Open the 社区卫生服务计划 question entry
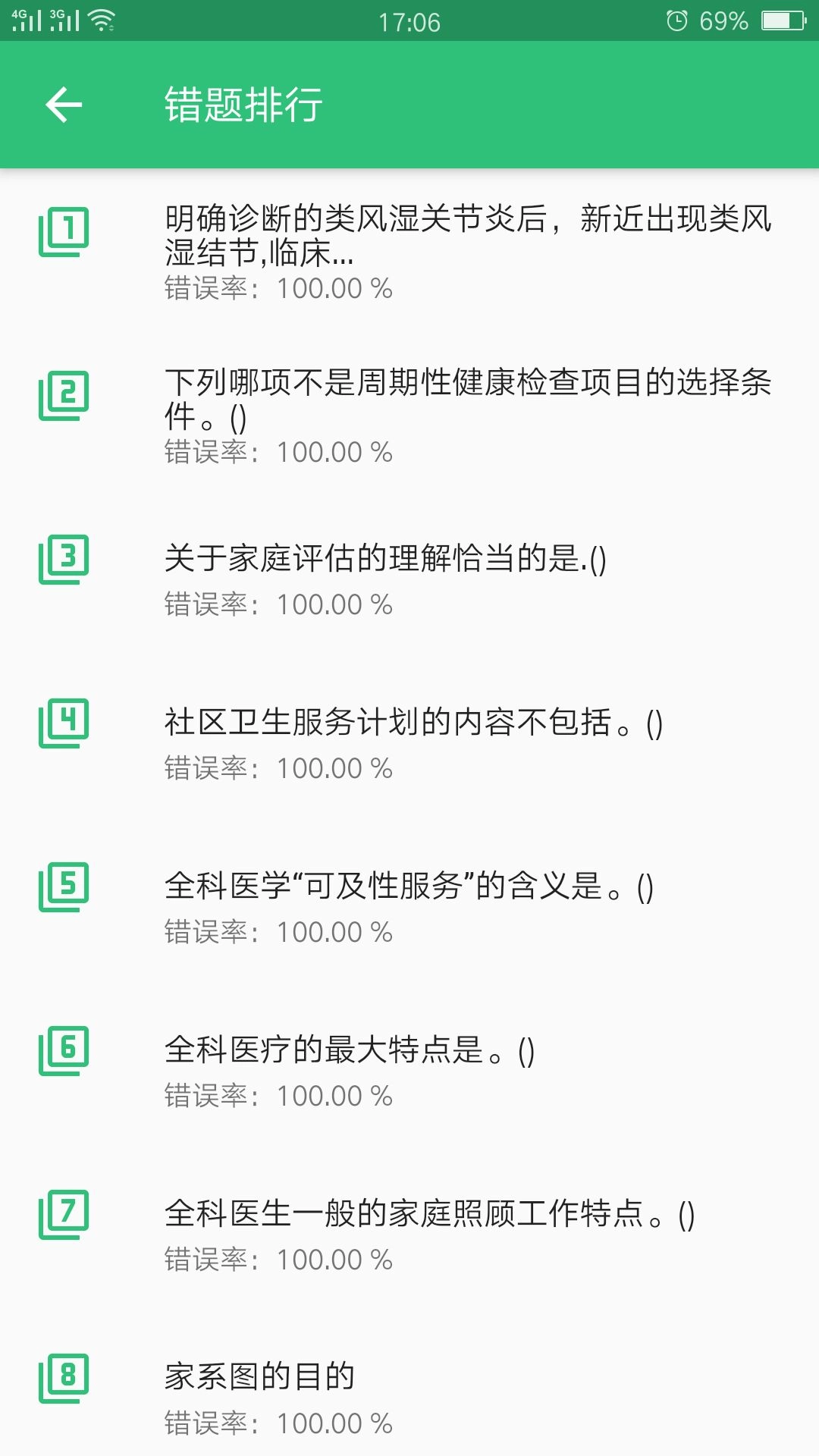The width and height of the screenshot is (819, 1456). tap(413, 724)
